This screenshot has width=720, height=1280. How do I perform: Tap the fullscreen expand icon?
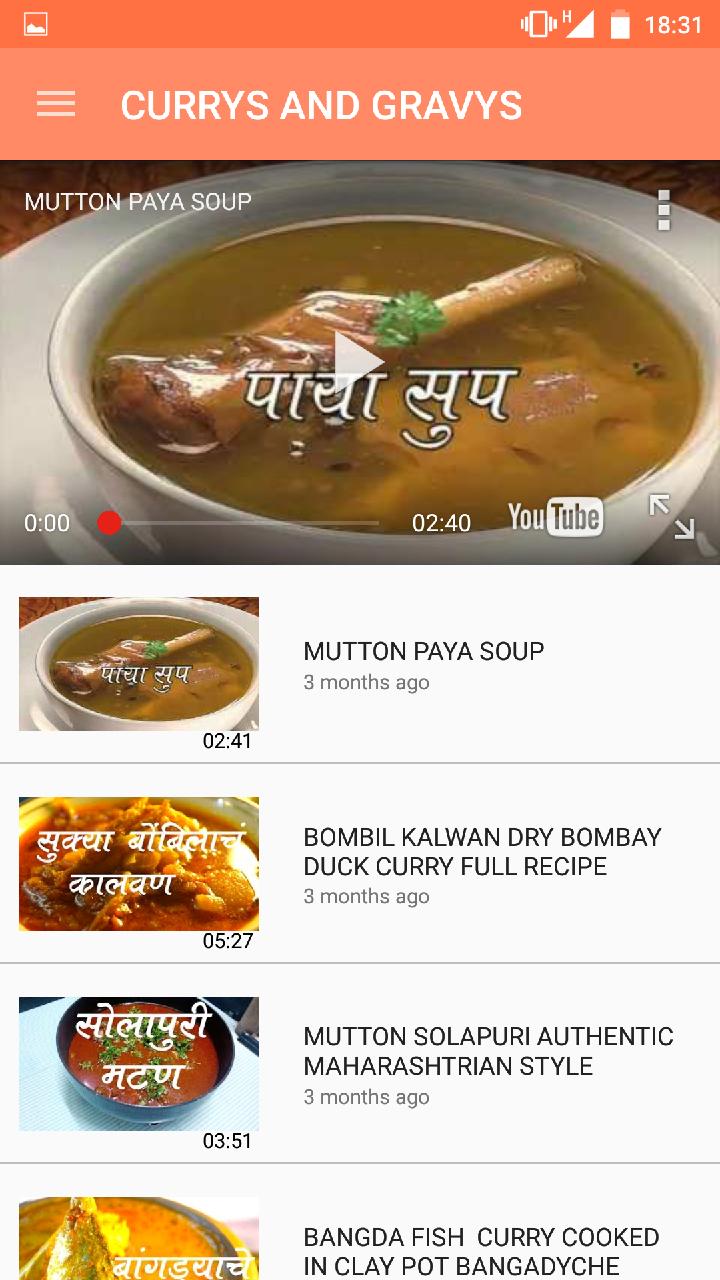click(x=674, y=518)
